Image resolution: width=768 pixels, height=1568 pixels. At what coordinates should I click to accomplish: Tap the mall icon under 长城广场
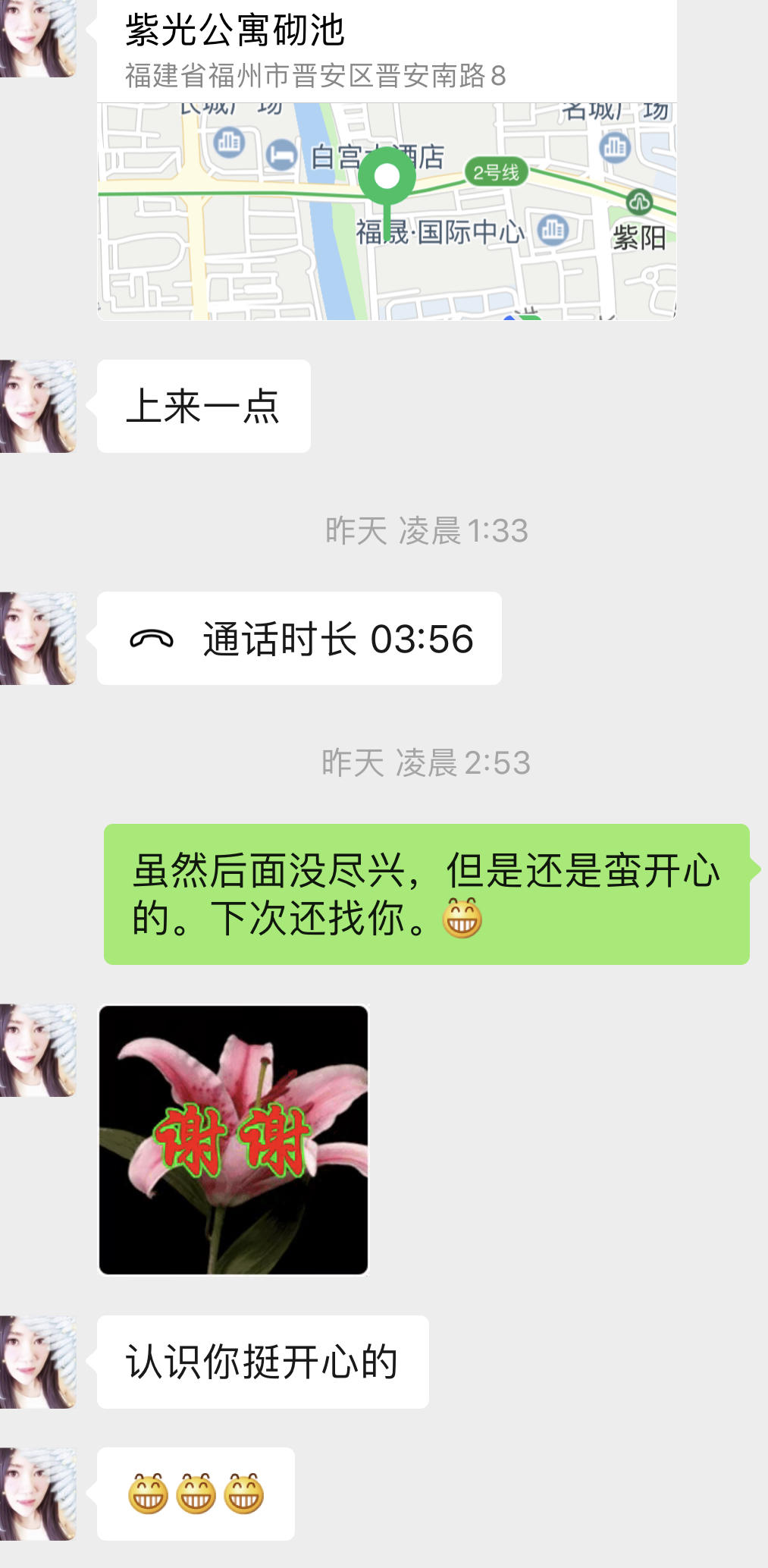pos(227,141)
